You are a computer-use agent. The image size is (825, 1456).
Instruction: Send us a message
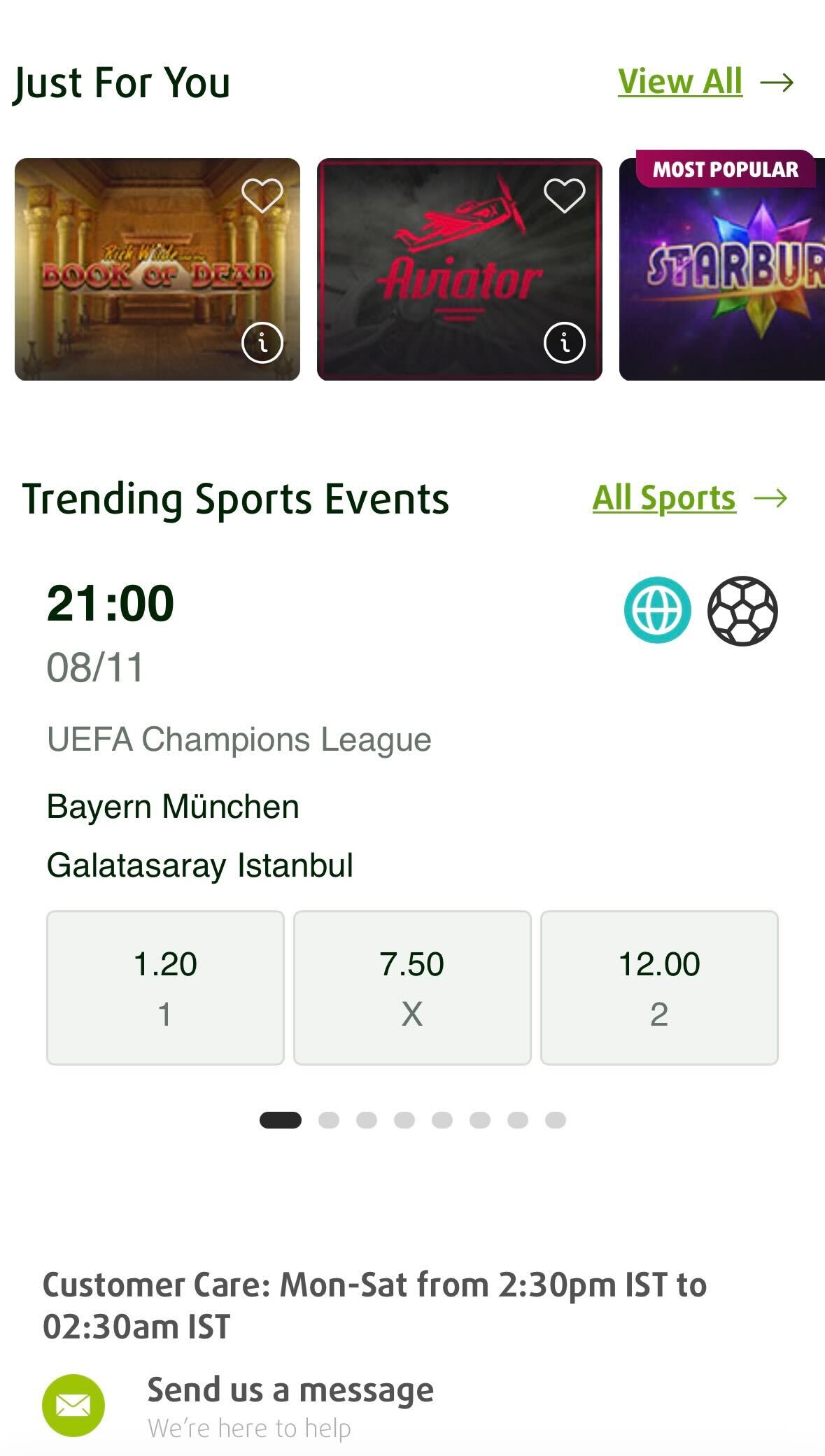pyautogui.click(x=290, y=1391)
